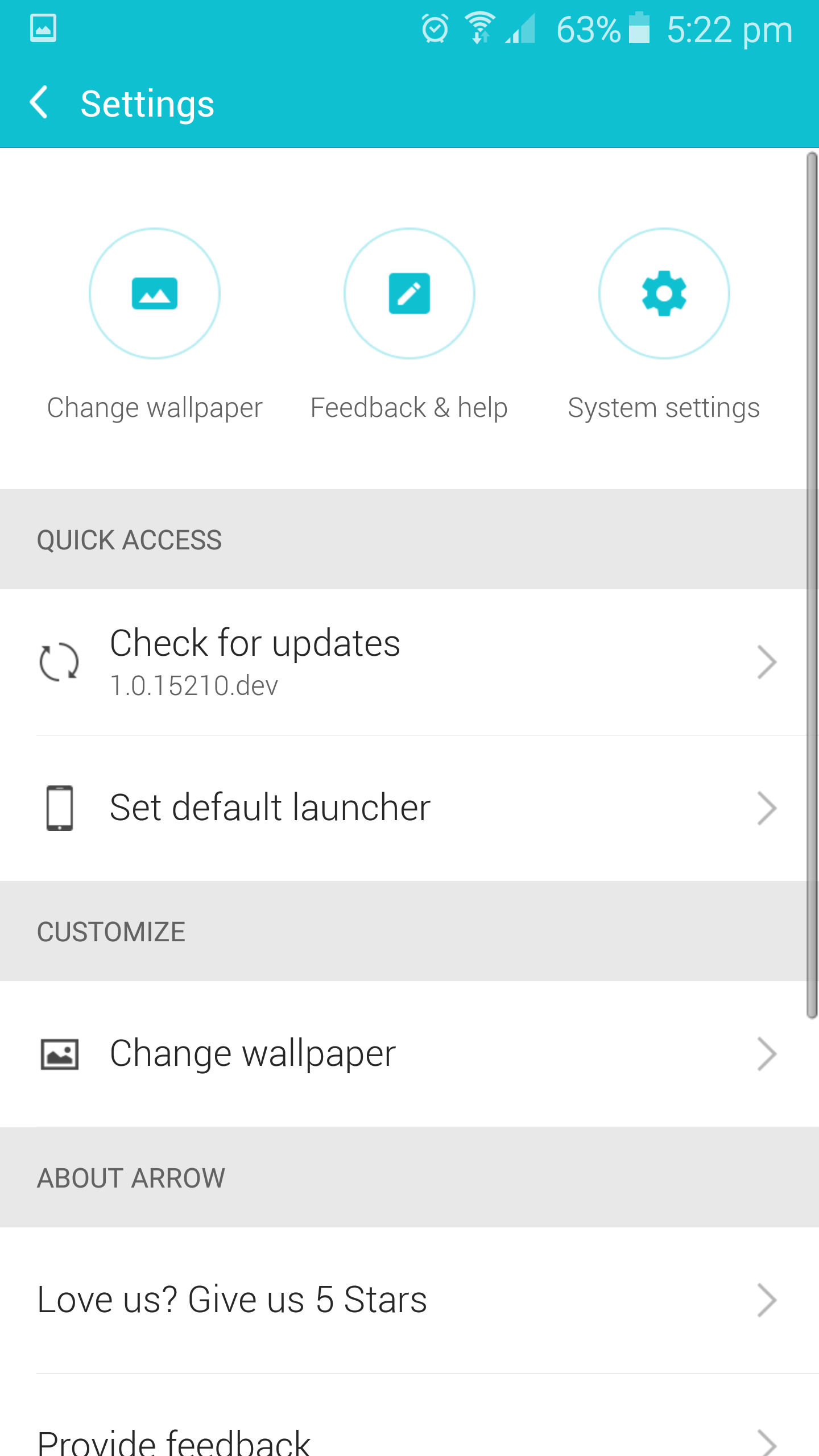819x1456 pixels.
Task: Open System settings shortcut
Action: tap(664, 293)
